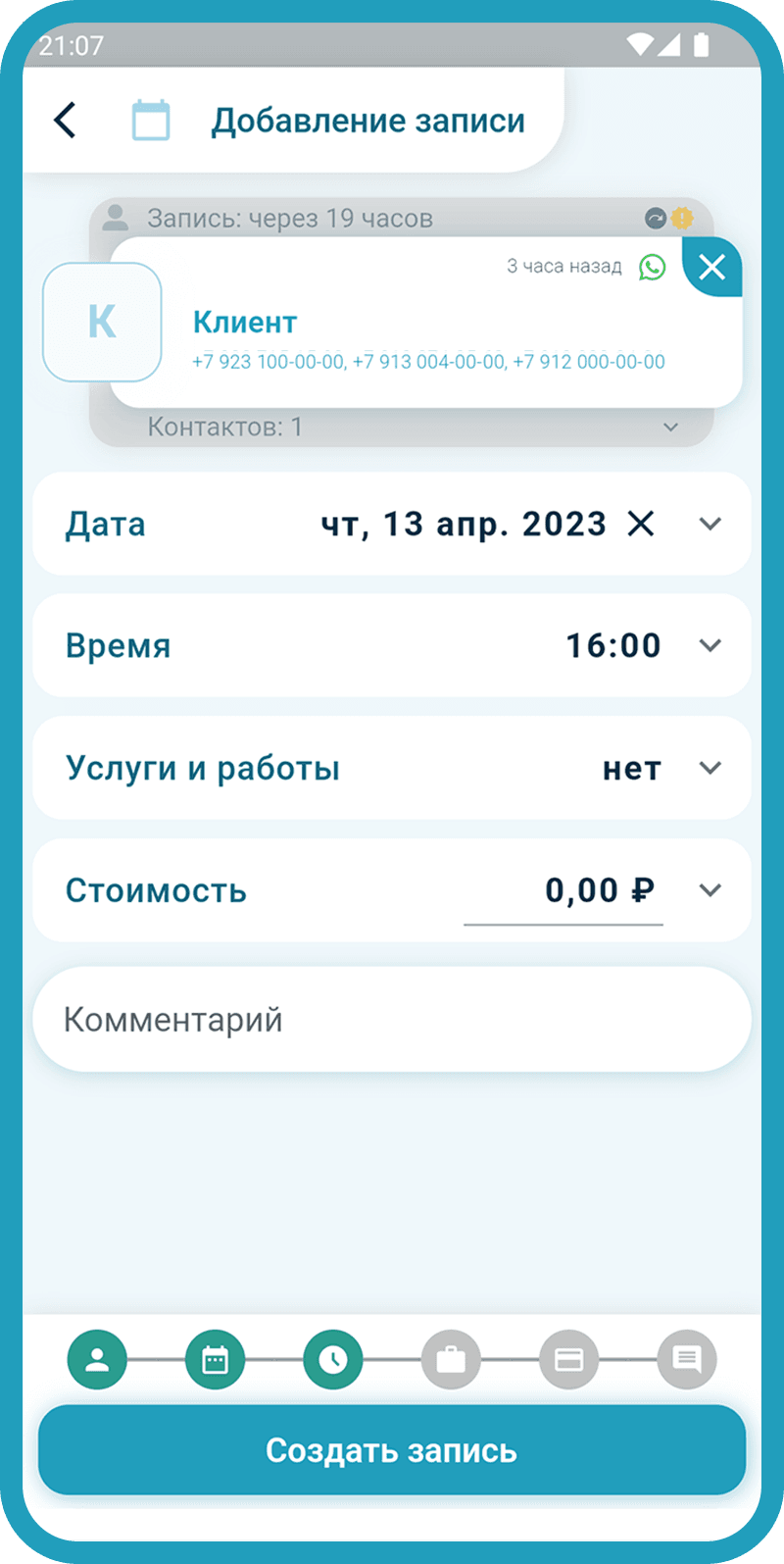The width and height of the screenshot is (784, 1564).
Task: Jump to the card payment step
Action: click(x=568, y=1360)
